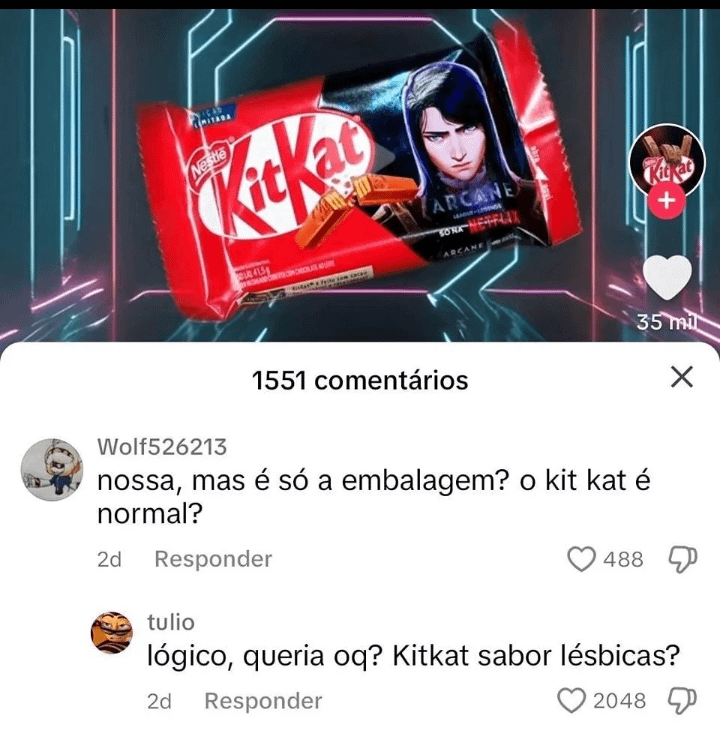
Task: Like Wolf526213's comment
Action: click(x=582, y=559)
